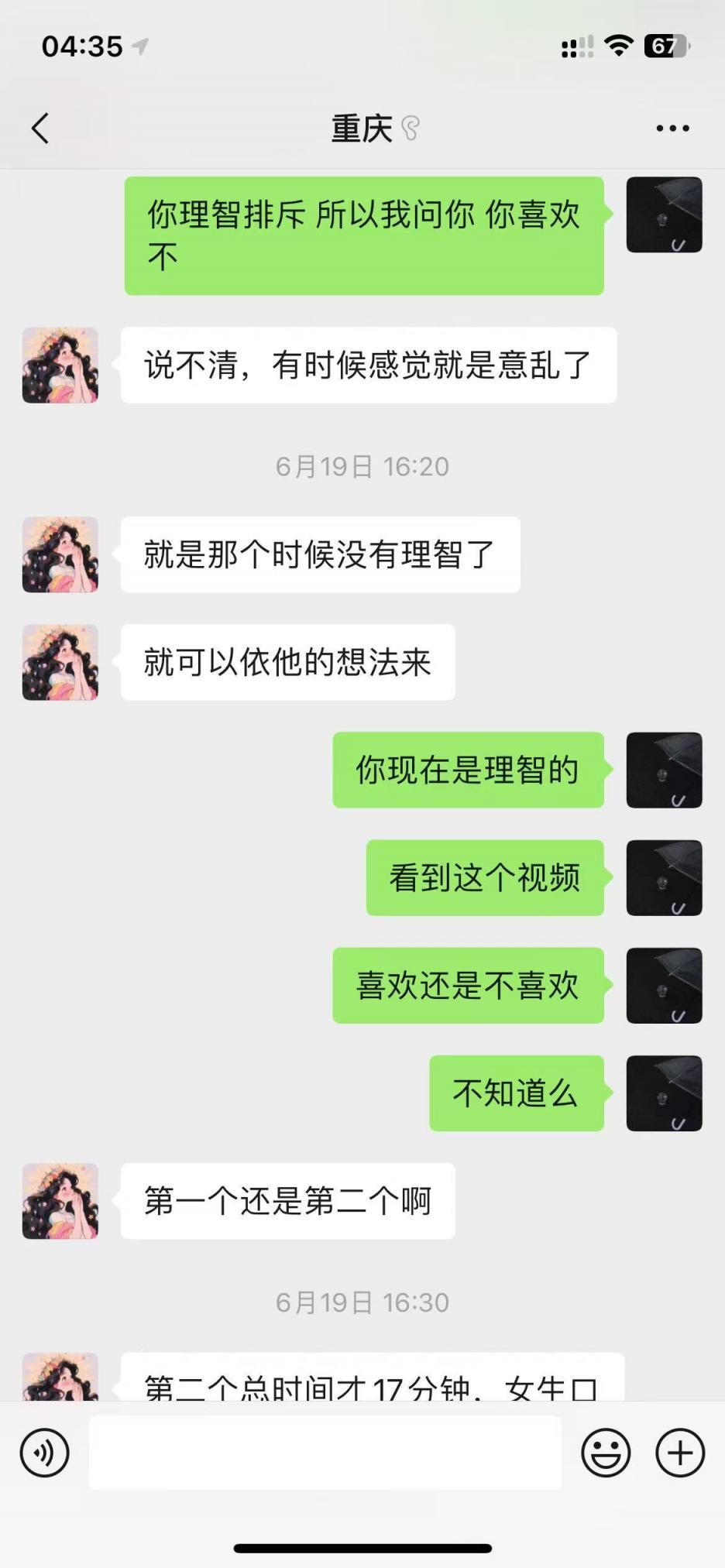
Task: Open contact avatar beside 说不清 message
Action: 60,365
